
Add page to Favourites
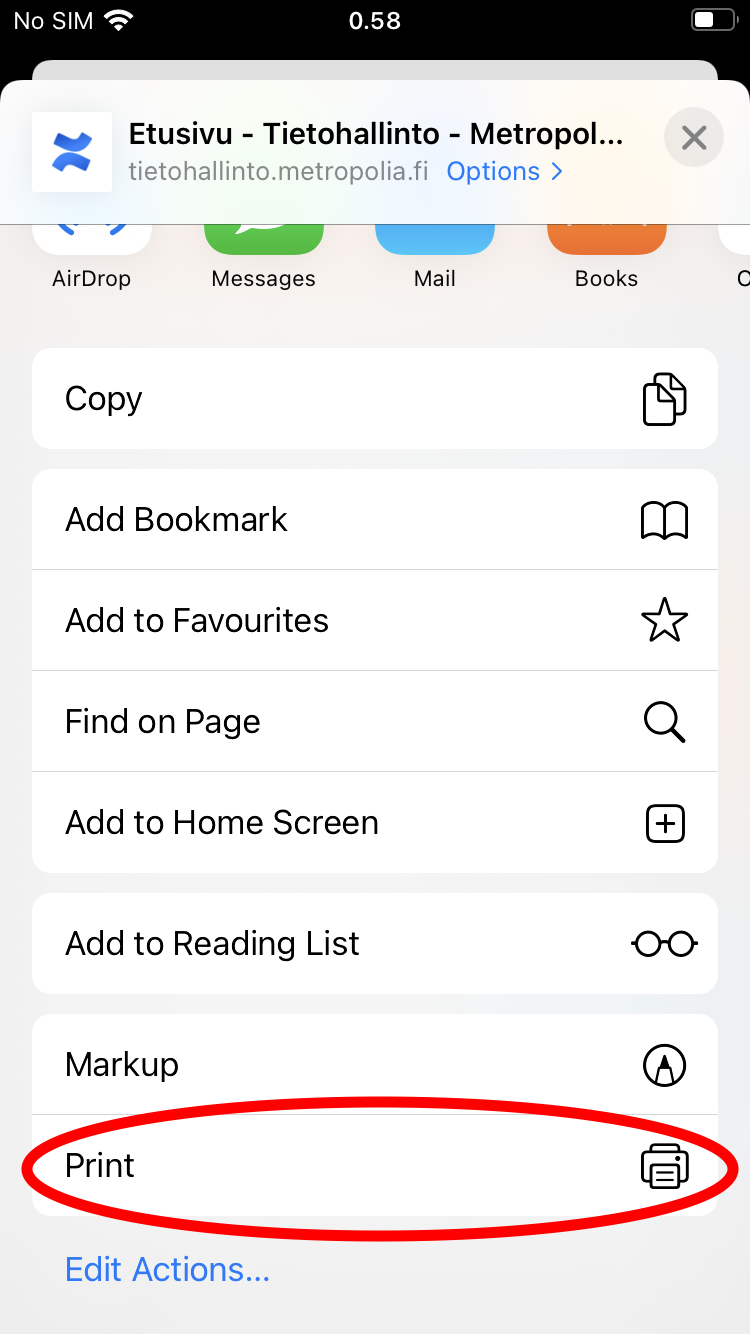coord(375,621)
